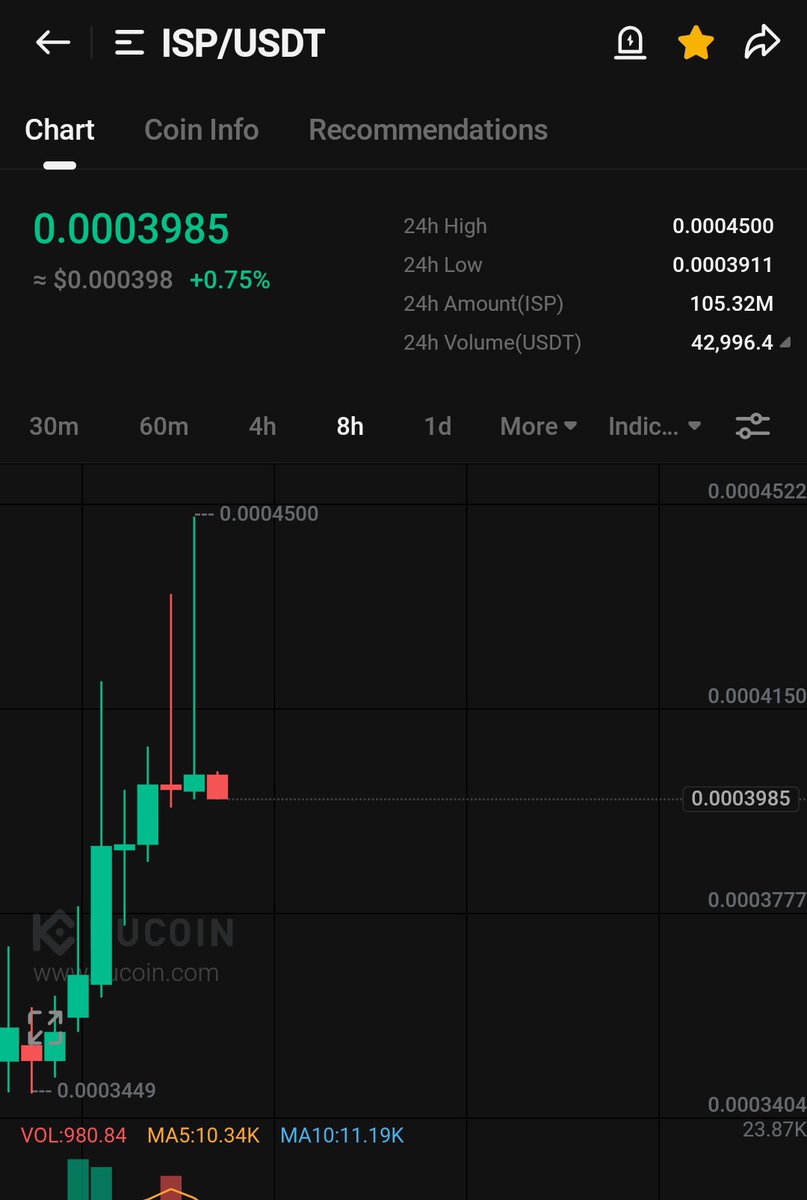Screen dimensions: 807x1200
Task: Show the 1d candlestick interval
Action: (x=437, y=426)
